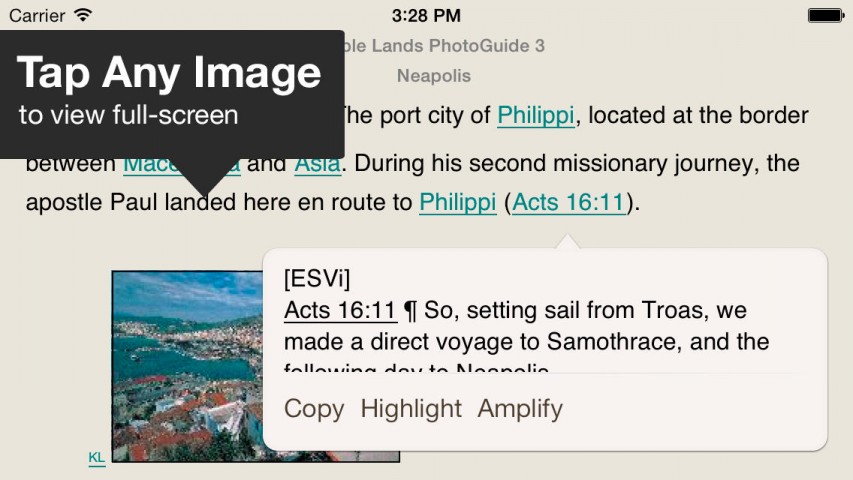Tap the Acts 16:11 reference in the paragraph
The height and width of the screenshot is (480, 853).
[568, 203]
